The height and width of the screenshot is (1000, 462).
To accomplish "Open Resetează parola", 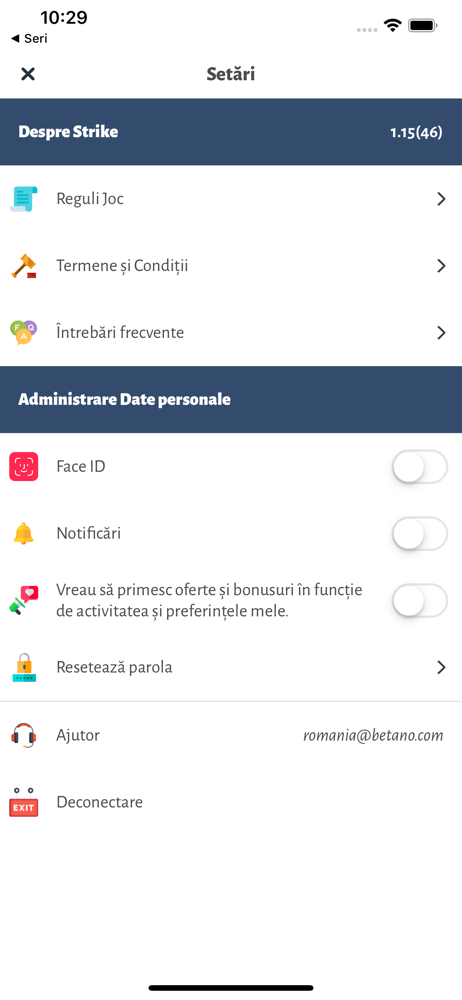I will 231,668.
